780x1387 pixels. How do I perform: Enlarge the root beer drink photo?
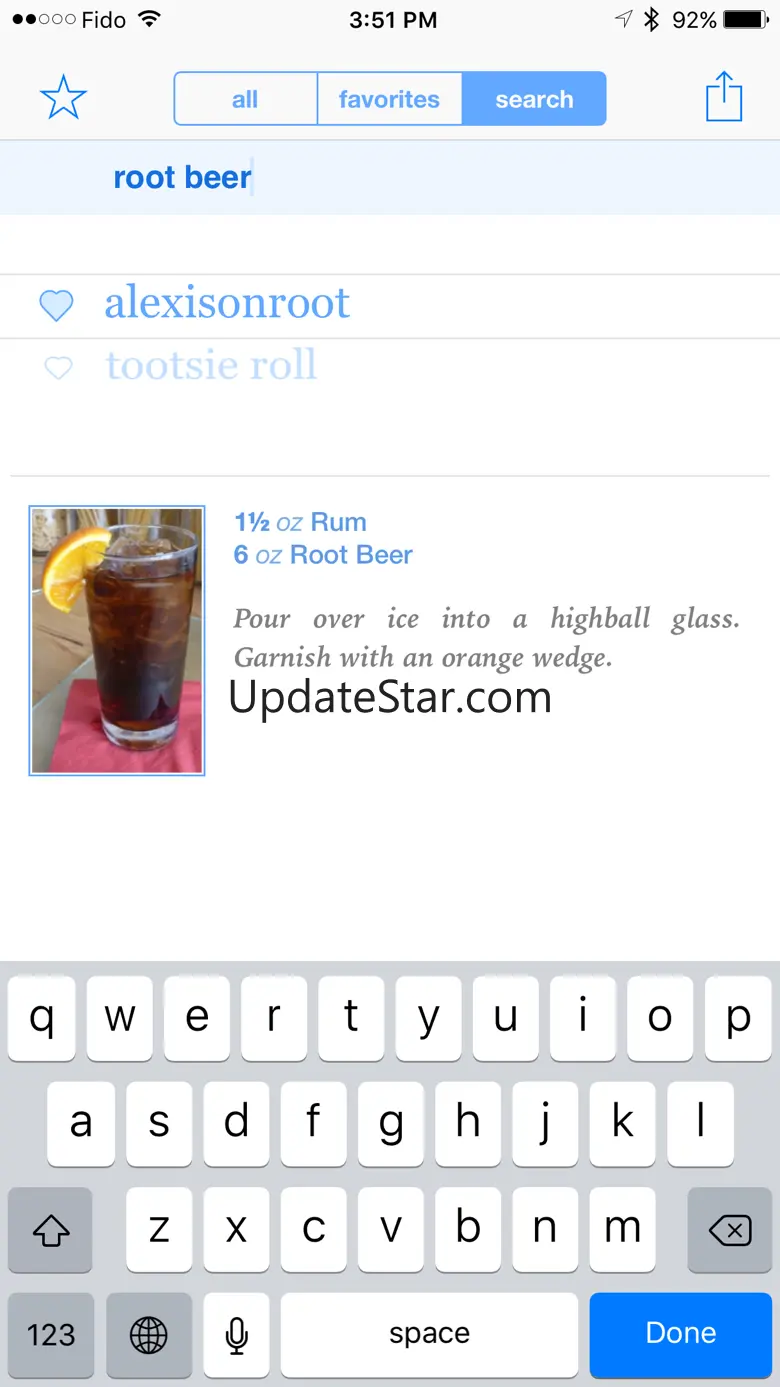[117, 640]
